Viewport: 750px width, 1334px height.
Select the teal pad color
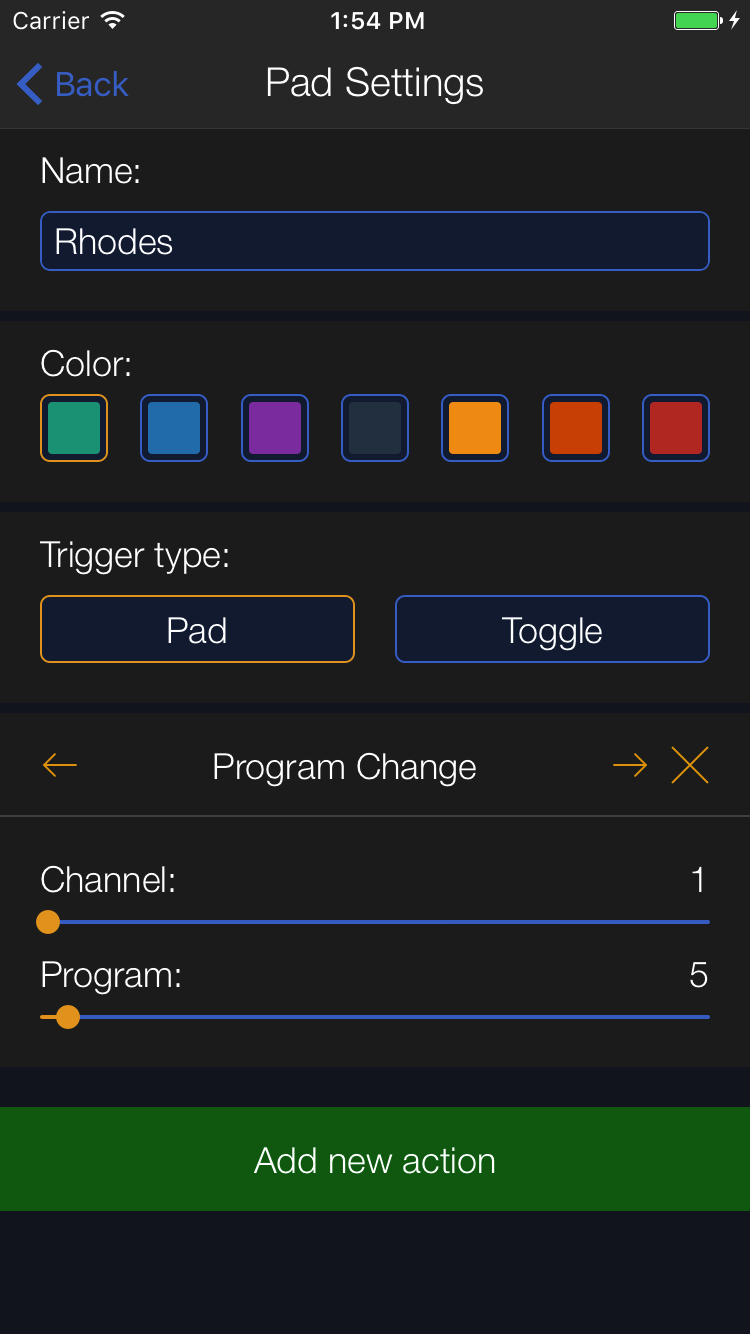74,427
